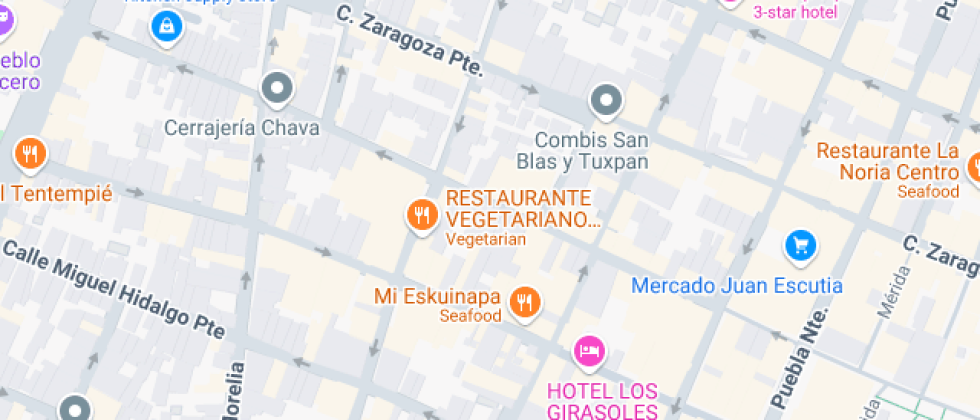980x420 pixels.
Task: Select the Combis San Blas y Tuxpan marker
Action: 605,100
